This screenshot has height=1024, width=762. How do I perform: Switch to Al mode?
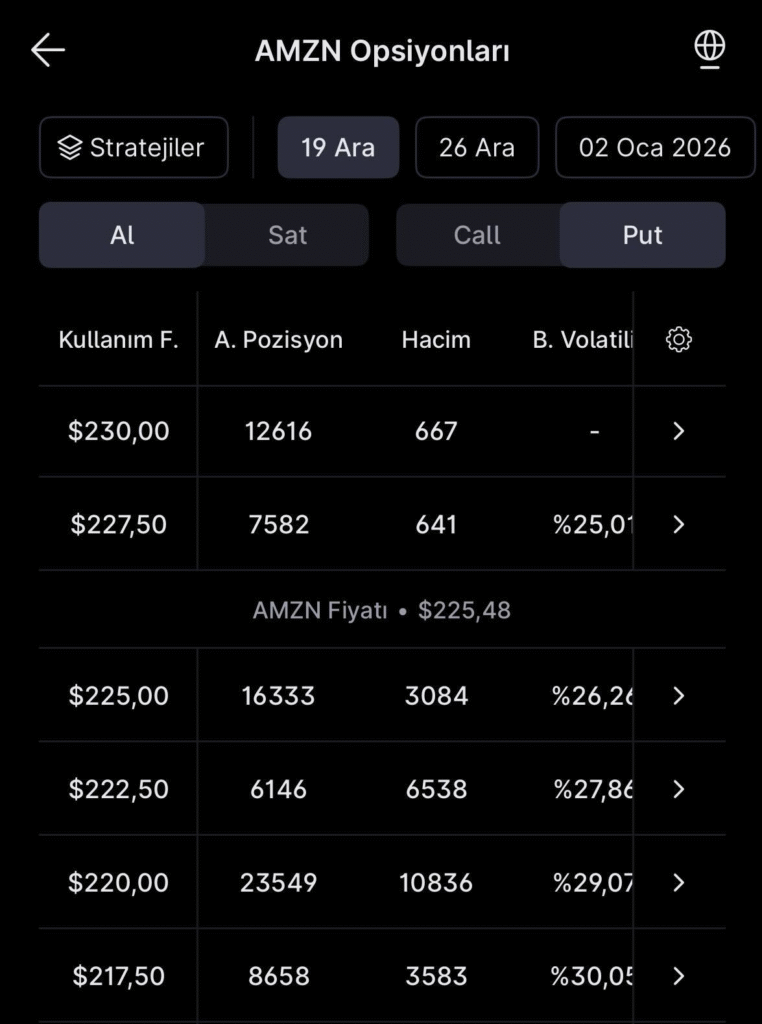pos(121,235)
